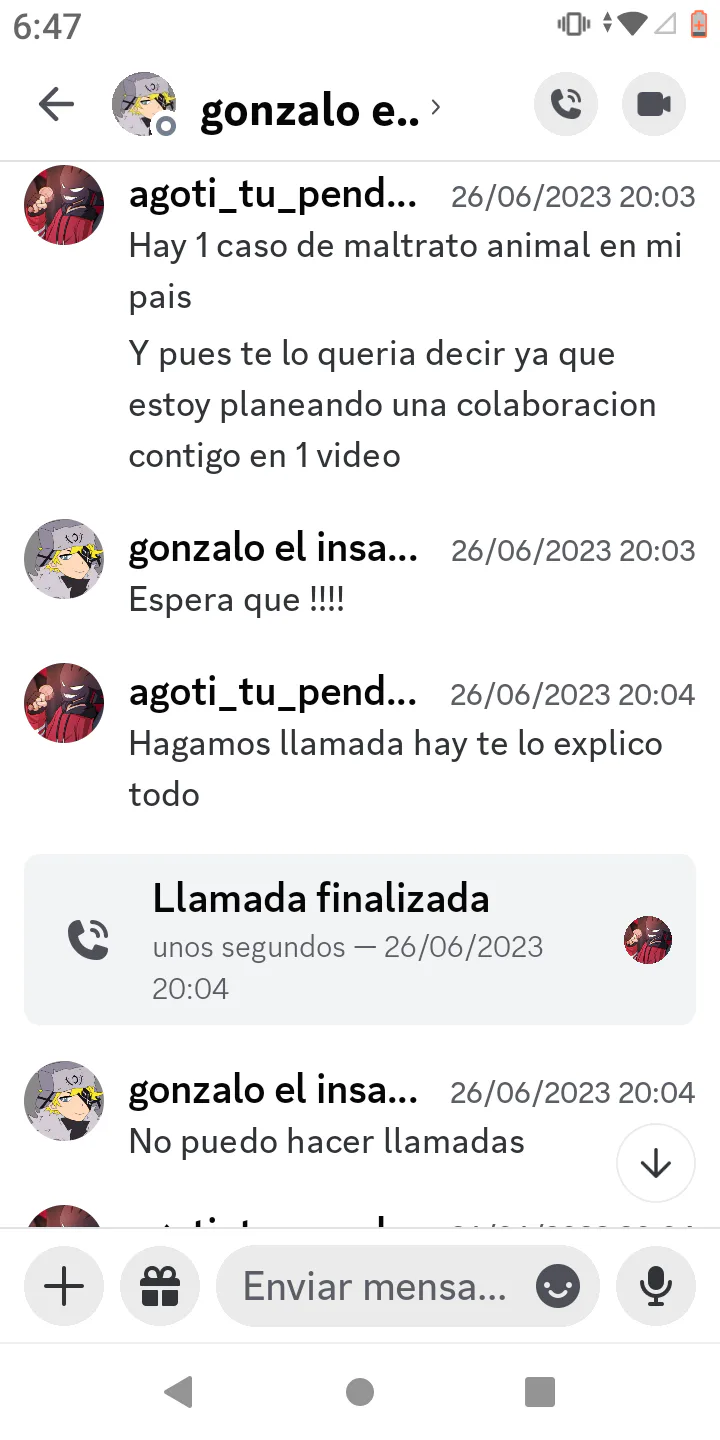720x1440 pixels.
Task: Go back using the top-left arrow
Action: point(56,104)
